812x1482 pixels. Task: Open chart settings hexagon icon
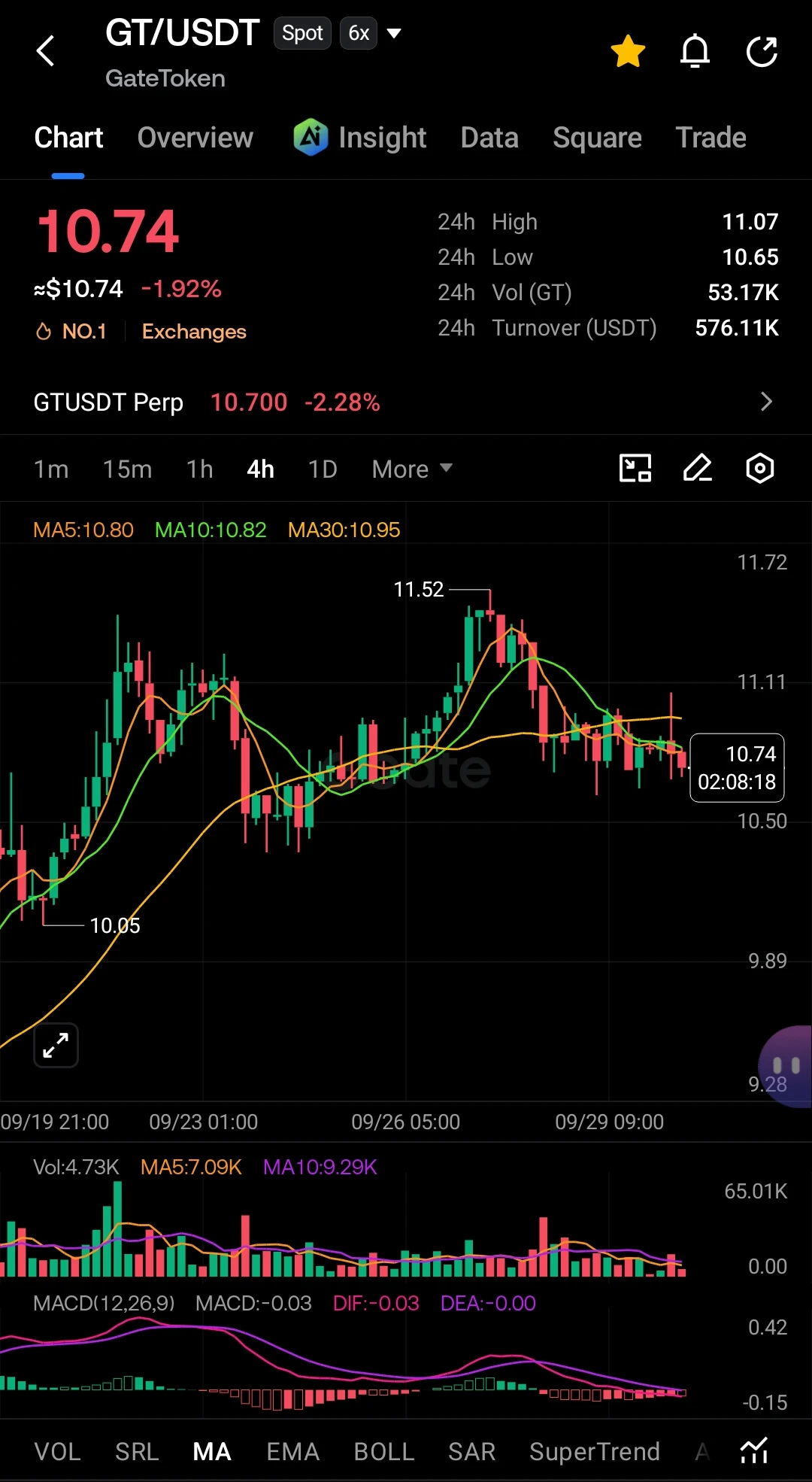pos(759,468)
